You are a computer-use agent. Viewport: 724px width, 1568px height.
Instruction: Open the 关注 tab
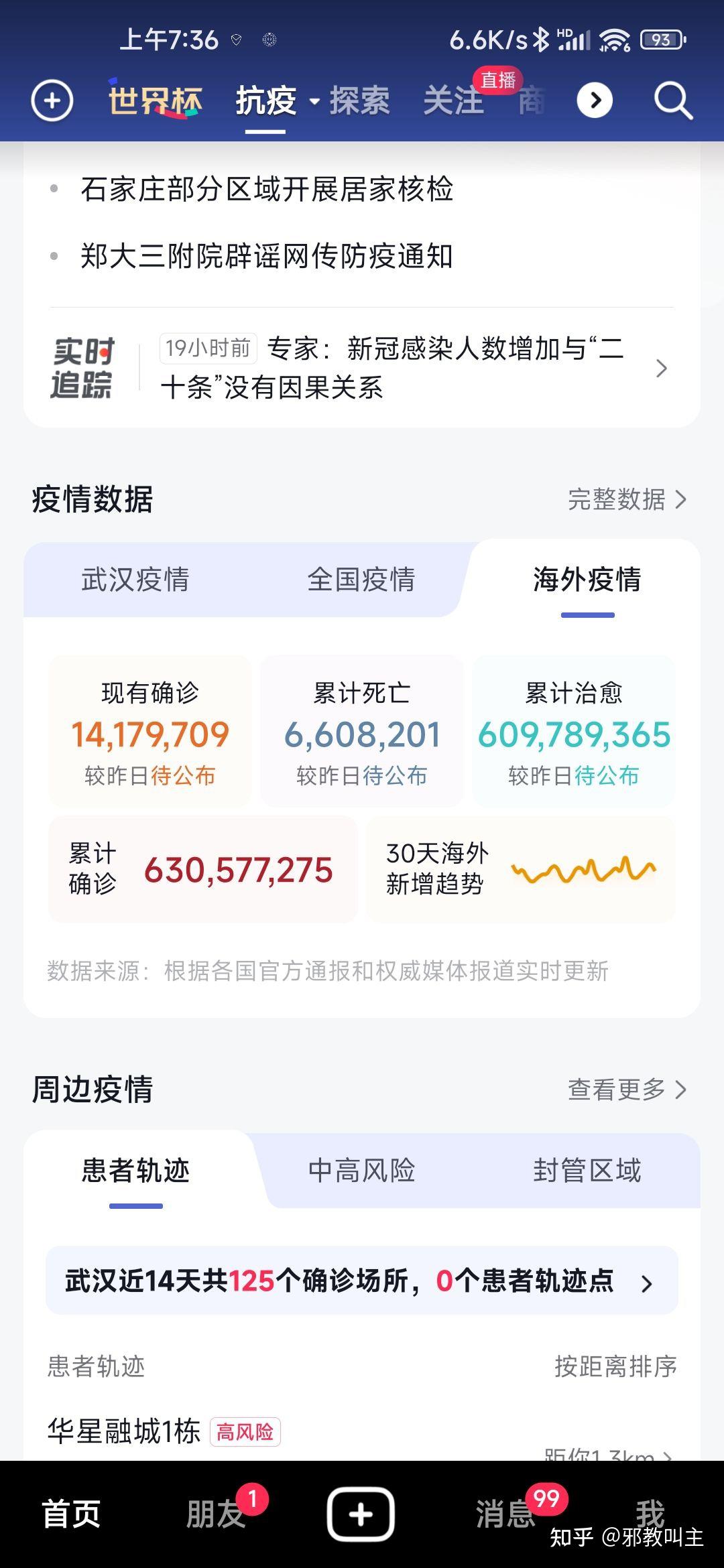(453, 101)
